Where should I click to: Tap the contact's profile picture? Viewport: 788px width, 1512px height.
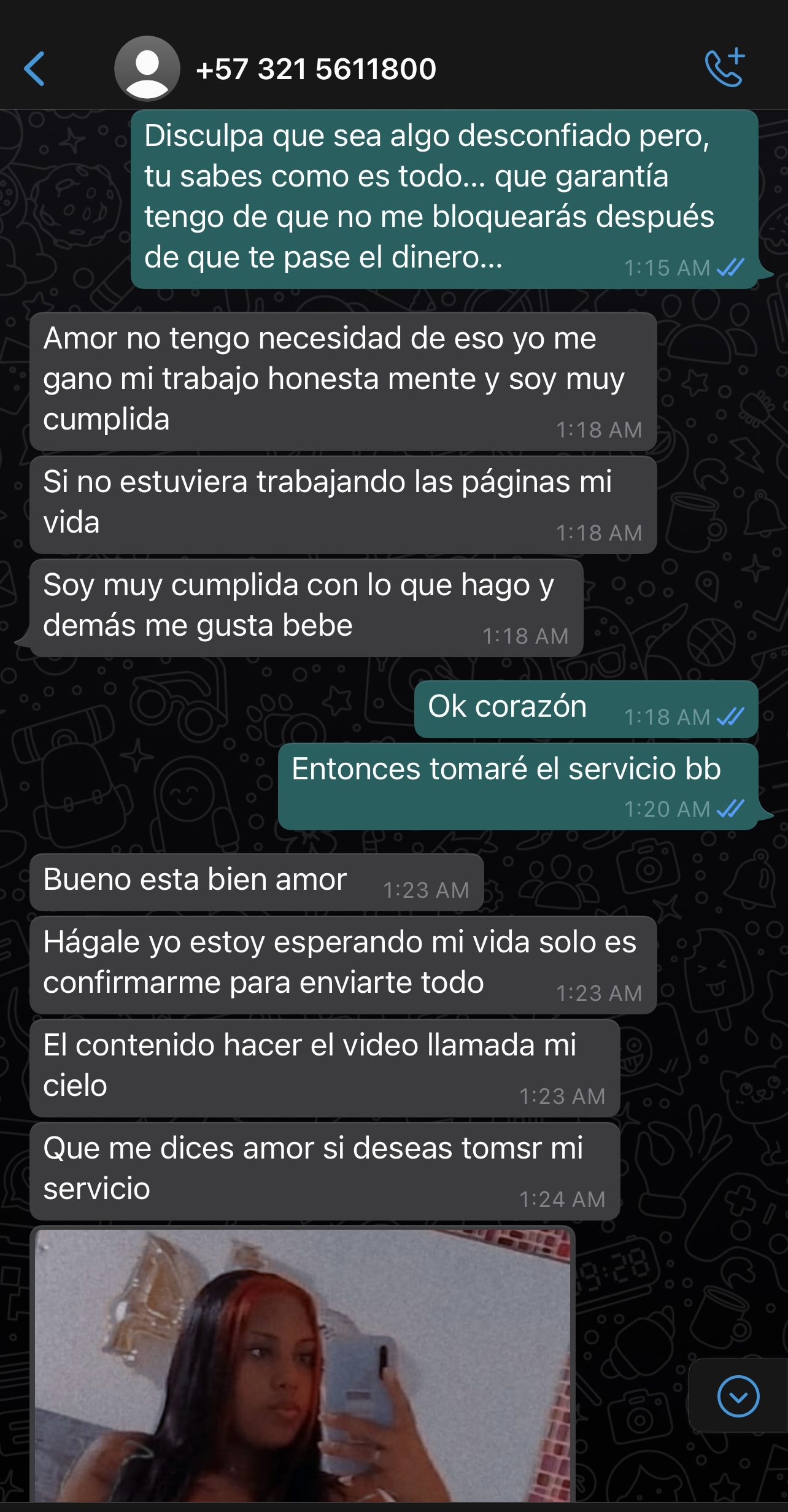[x=147, y=69]
